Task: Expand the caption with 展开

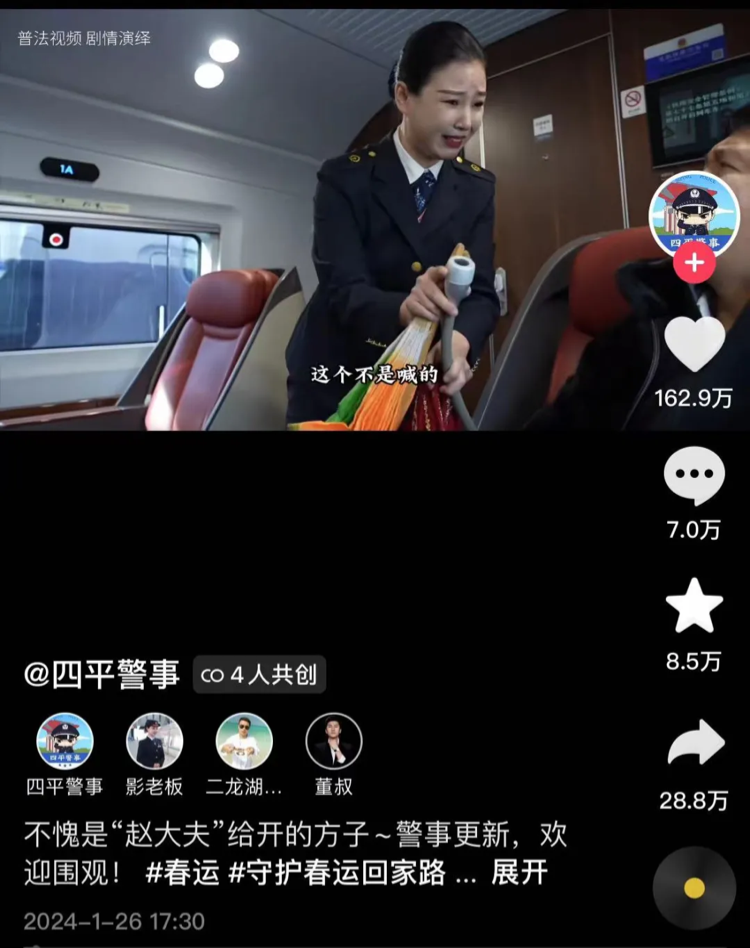Action: point(520,872)
